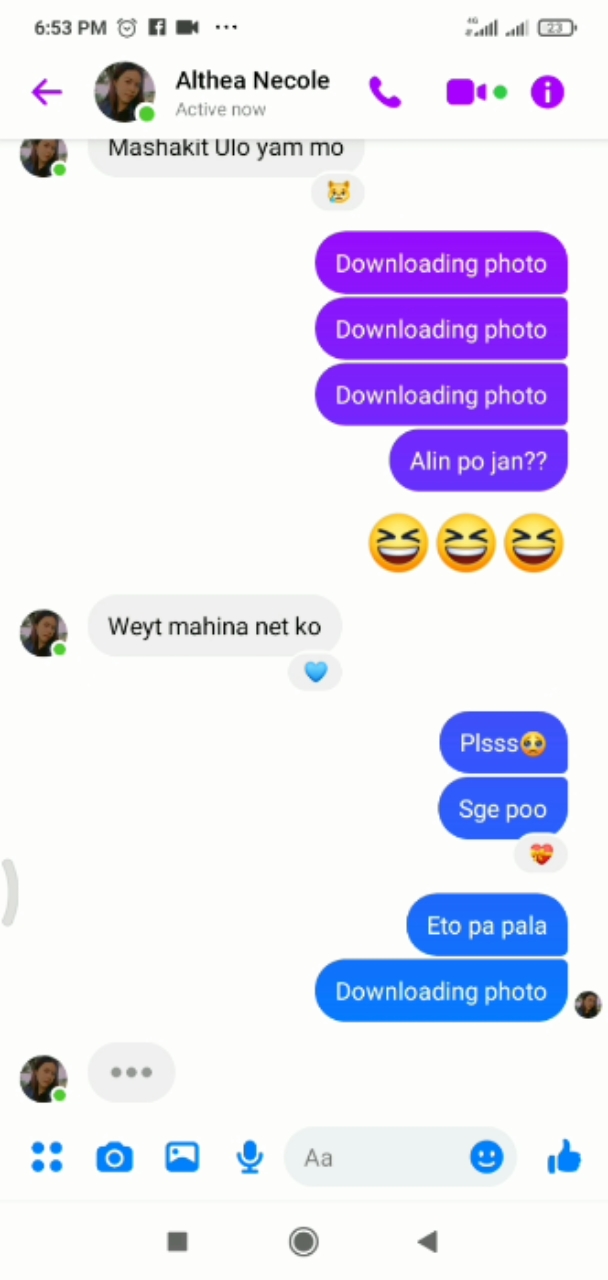This screenshot has width=608, height=1280.
Task: Open the last blue Downloading photo message
Action: coord(441,991)
